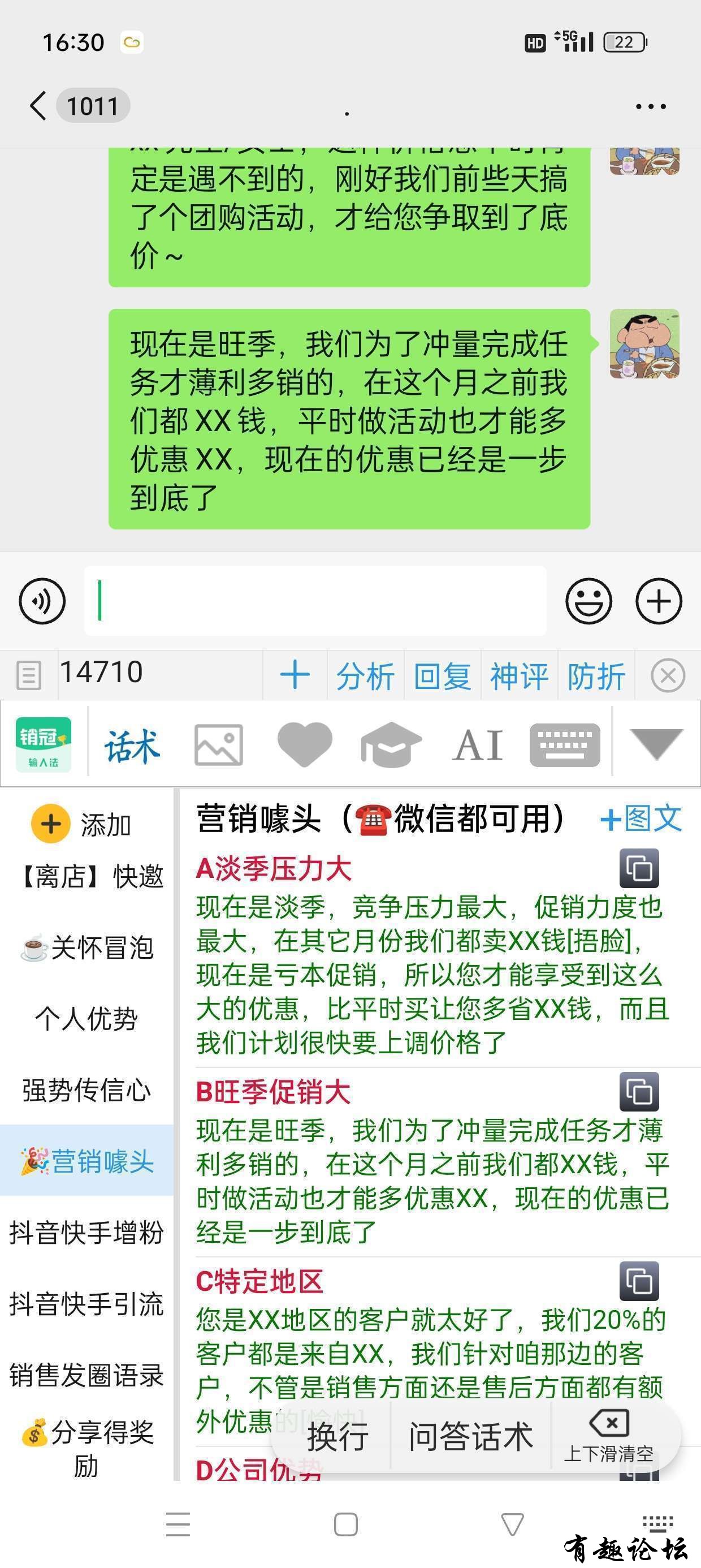Screen dimensions: 701x1568
Task: Open the emoji picker
Action: [x=589, y=601]
